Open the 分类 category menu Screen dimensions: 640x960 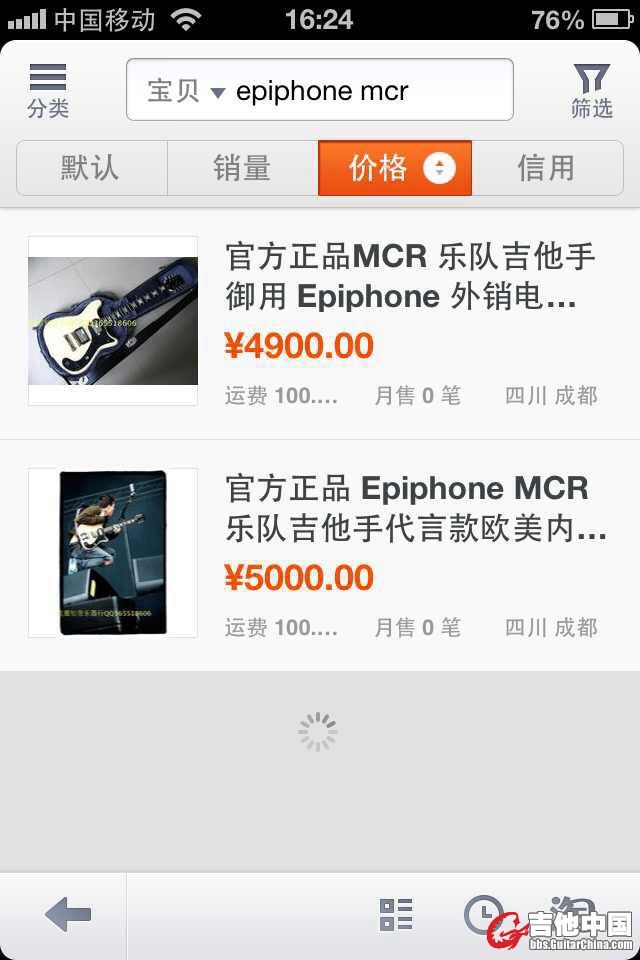pyautogui.click(x=48, y=90)
